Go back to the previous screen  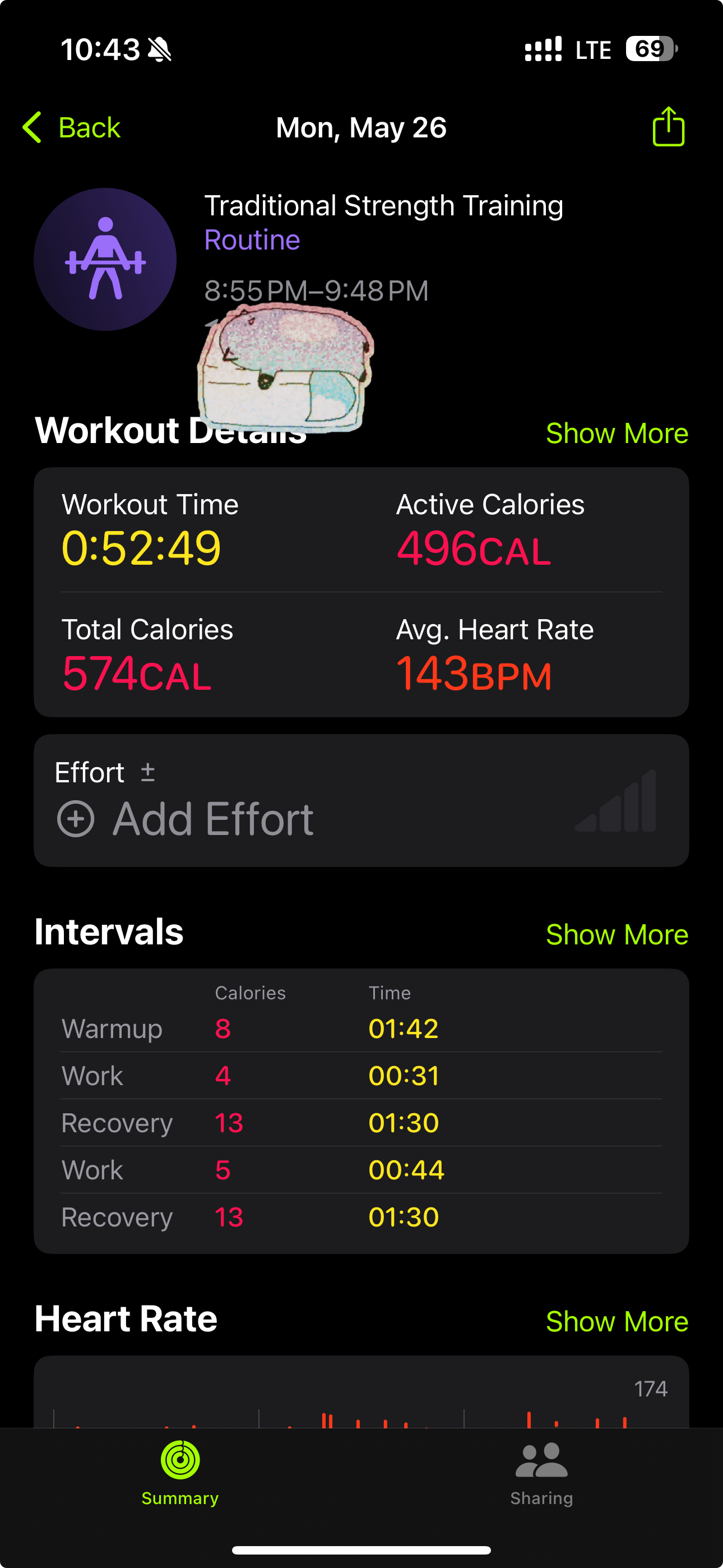(72, 128)
